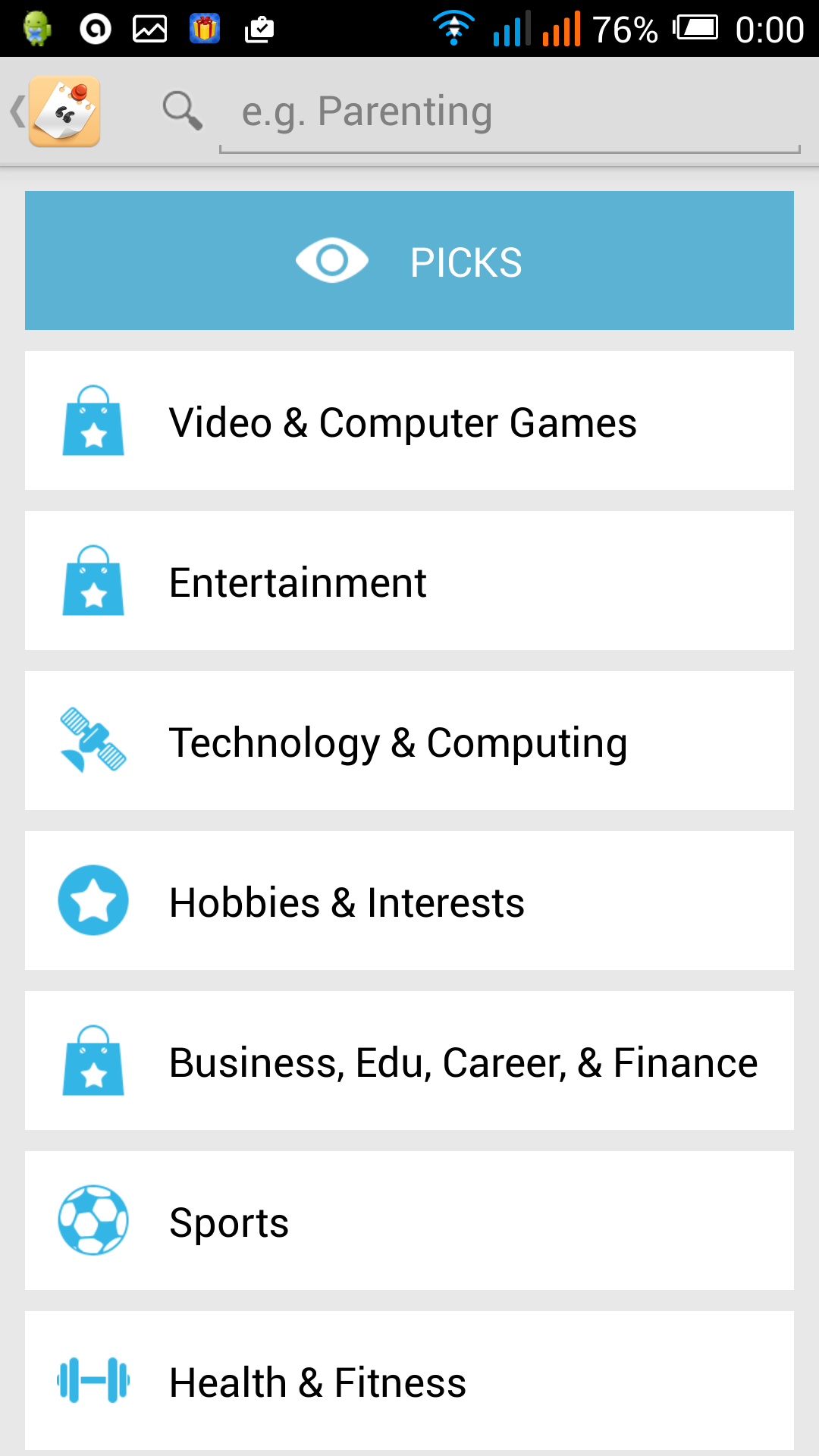Focus the search field with Parenting hint
This screenshot has width=819, height=1456.
[508, 112]
